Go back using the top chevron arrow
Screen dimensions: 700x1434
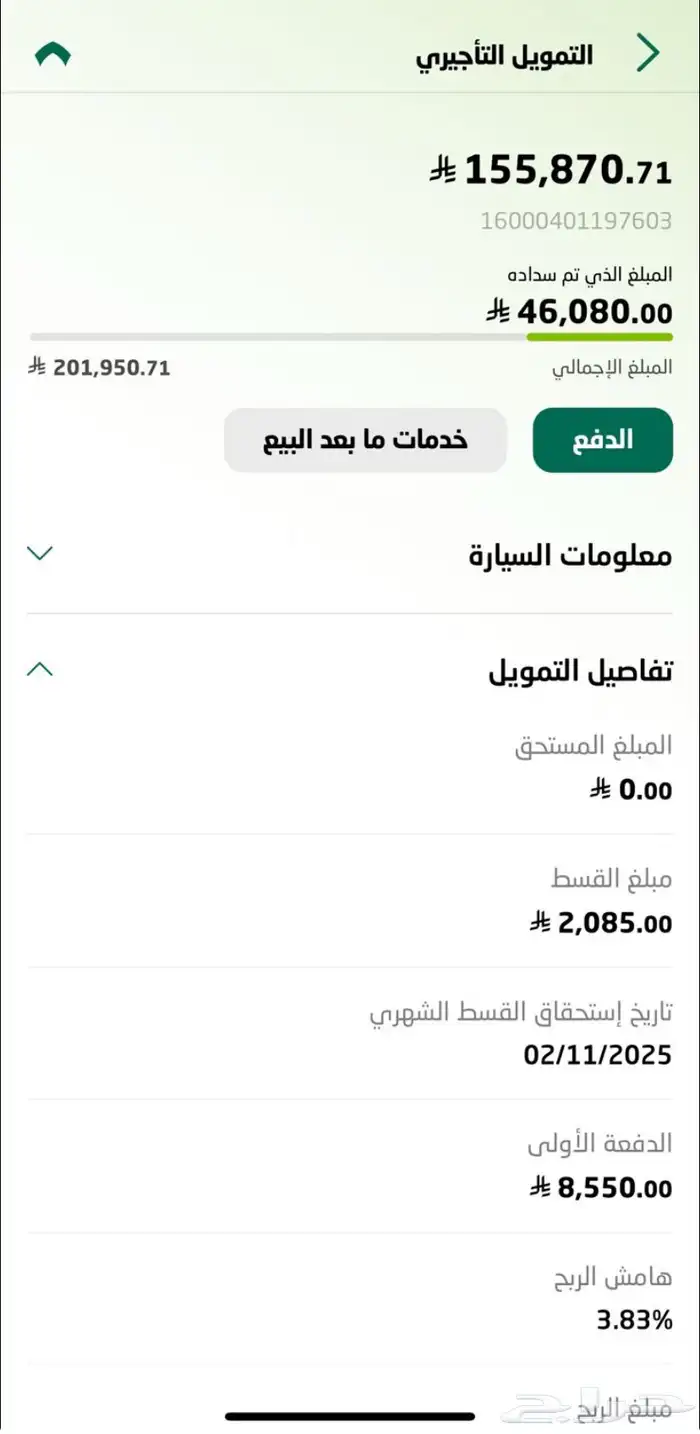(648, 54)
